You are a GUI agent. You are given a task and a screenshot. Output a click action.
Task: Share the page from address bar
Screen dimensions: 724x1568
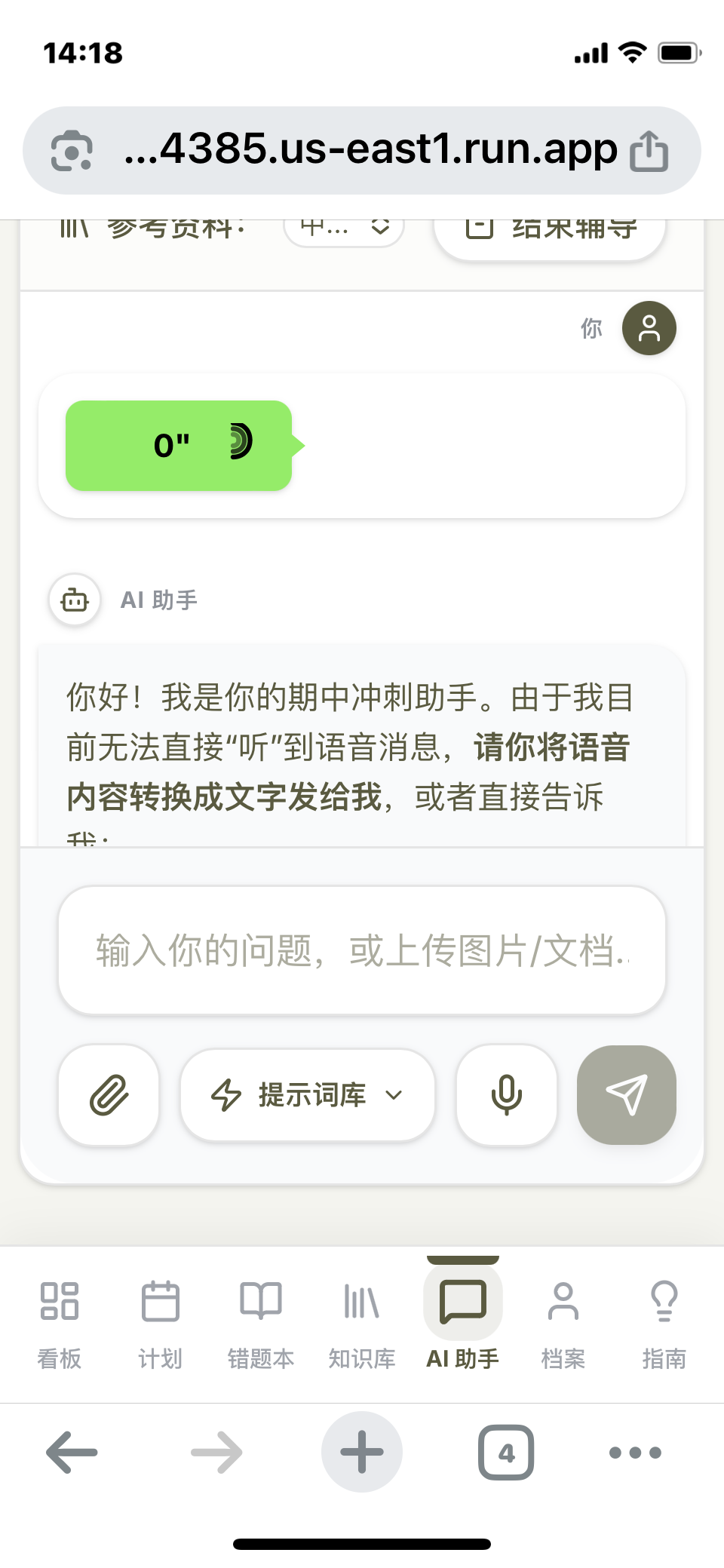[x=649, y=151]
